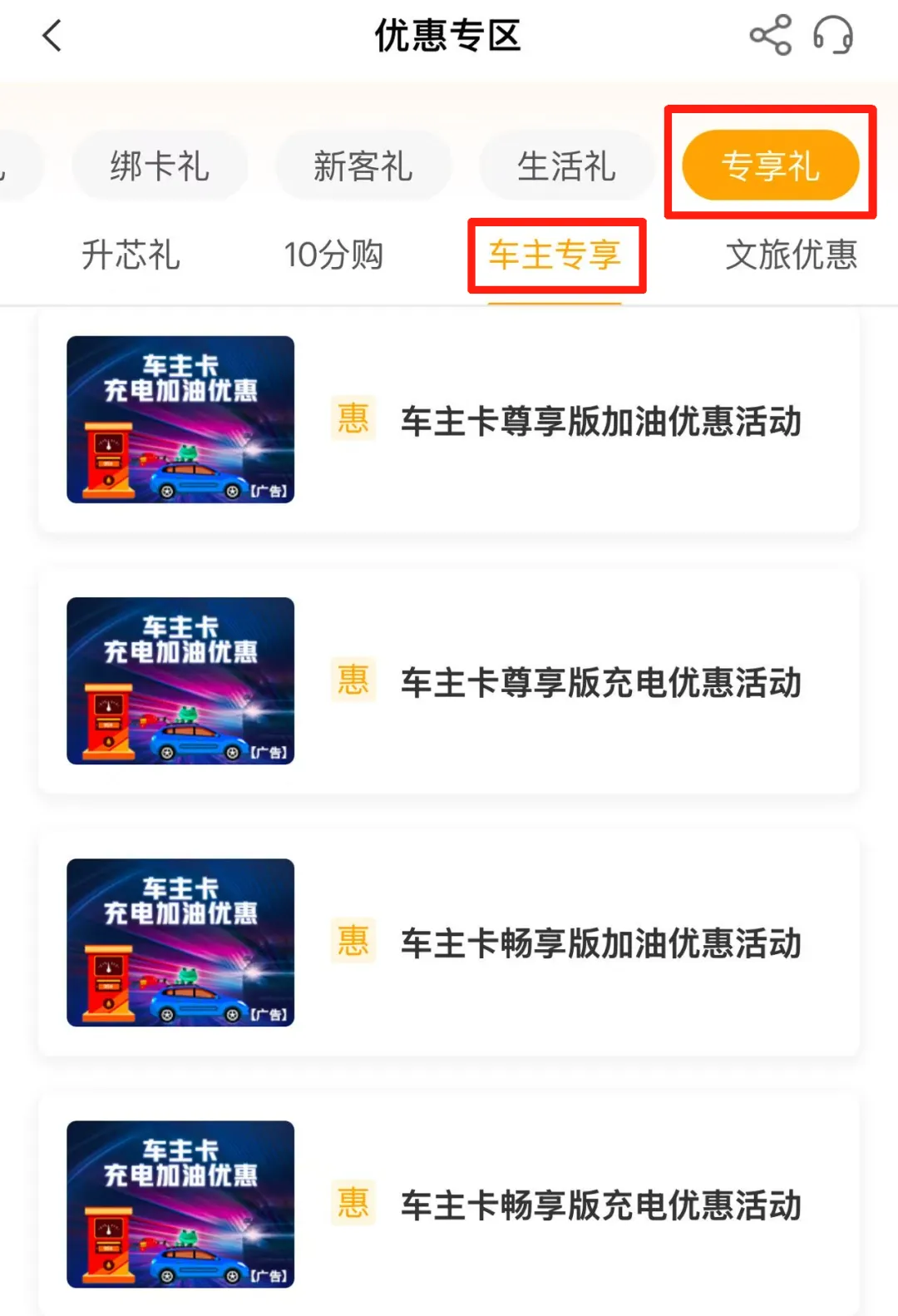Switch to the 新客礼 category
Viewport: 898px width, 1316px height.
363,166
